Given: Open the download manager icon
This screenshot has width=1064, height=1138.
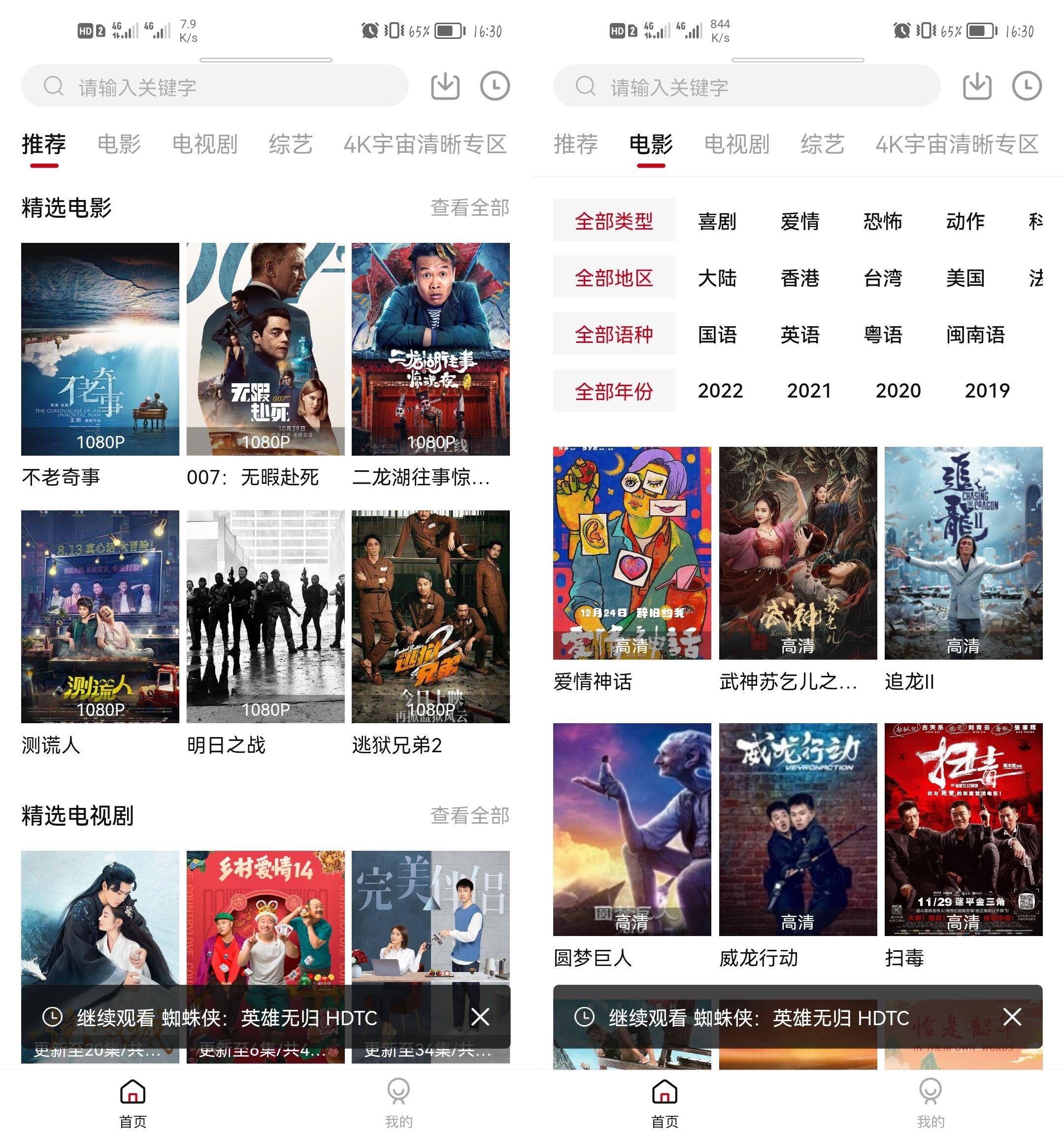Looking at the screenshot, I should pos(445,86).
